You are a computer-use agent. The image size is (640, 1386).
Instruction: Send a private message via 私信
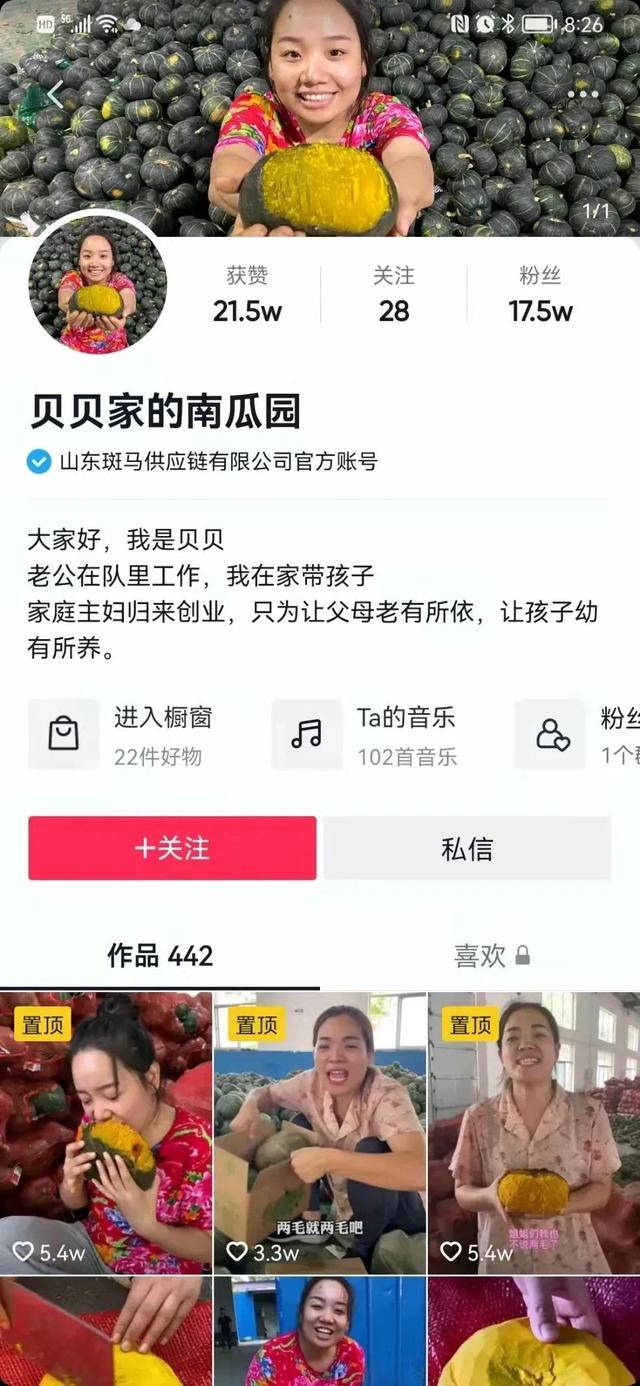pos(466,848)
